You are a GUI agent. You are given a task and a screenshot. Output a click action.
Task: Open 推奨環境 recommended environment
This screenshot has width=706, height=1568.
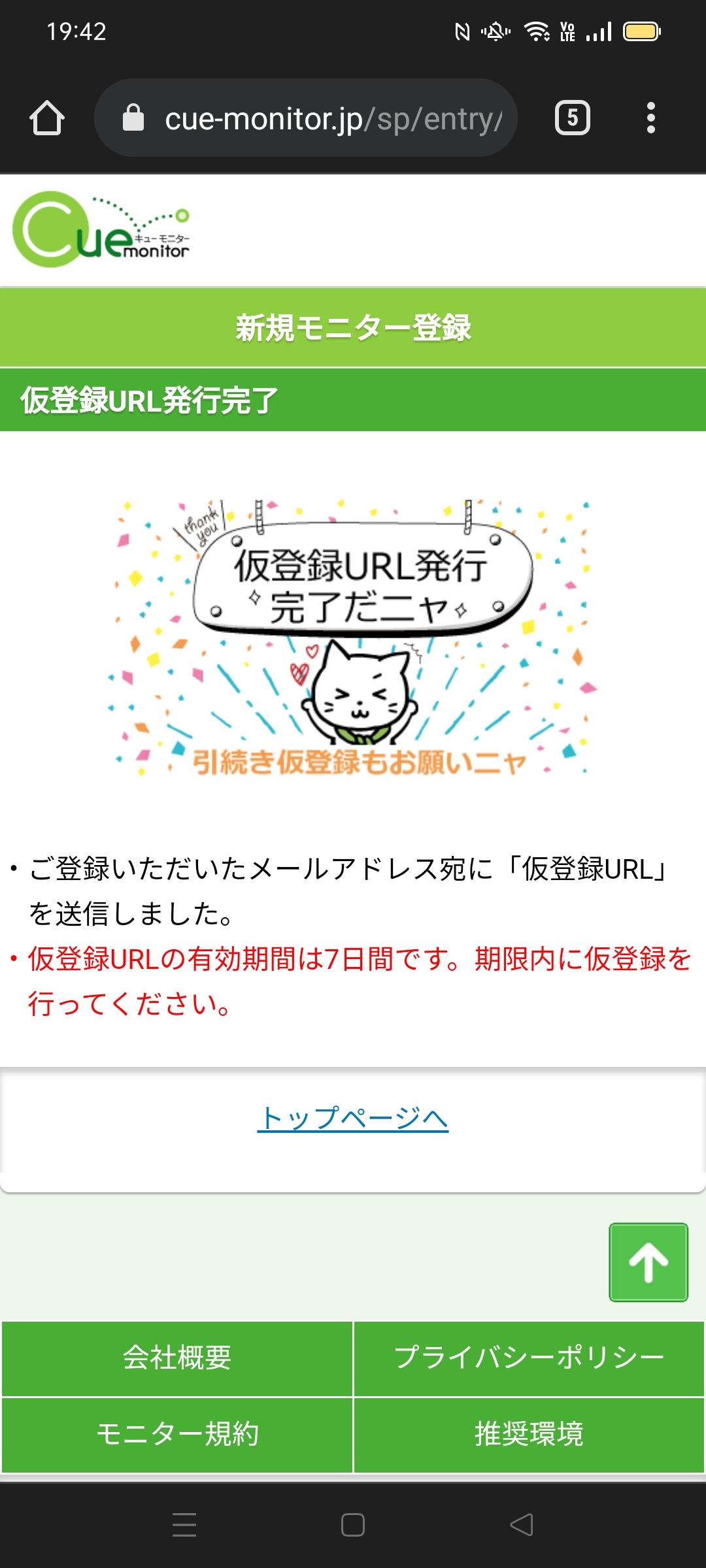pos(529,1435)
